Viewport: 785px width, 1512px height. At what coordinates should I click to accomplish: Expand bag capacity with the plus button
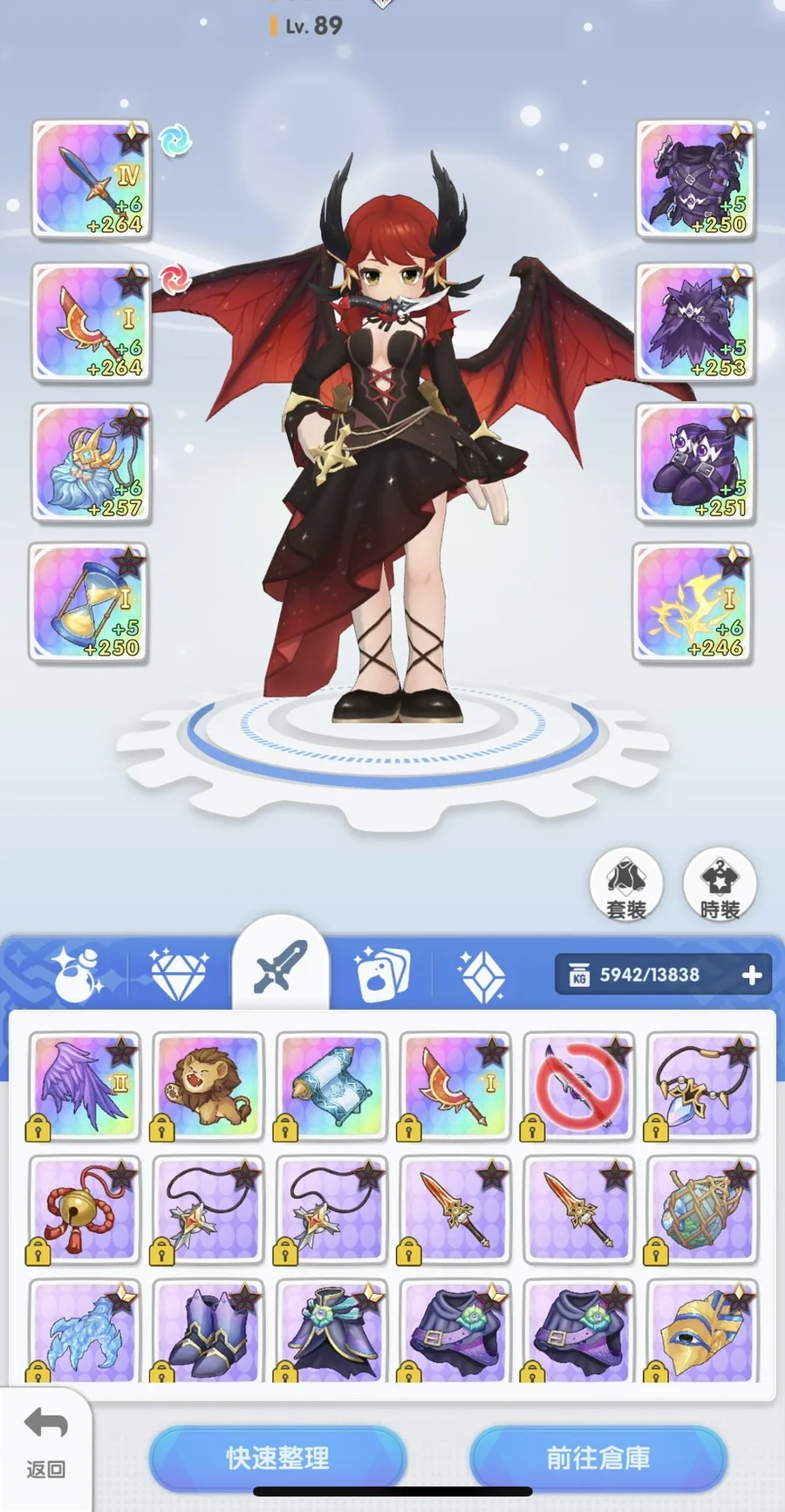pyautogui.click(x=752, y=975)
